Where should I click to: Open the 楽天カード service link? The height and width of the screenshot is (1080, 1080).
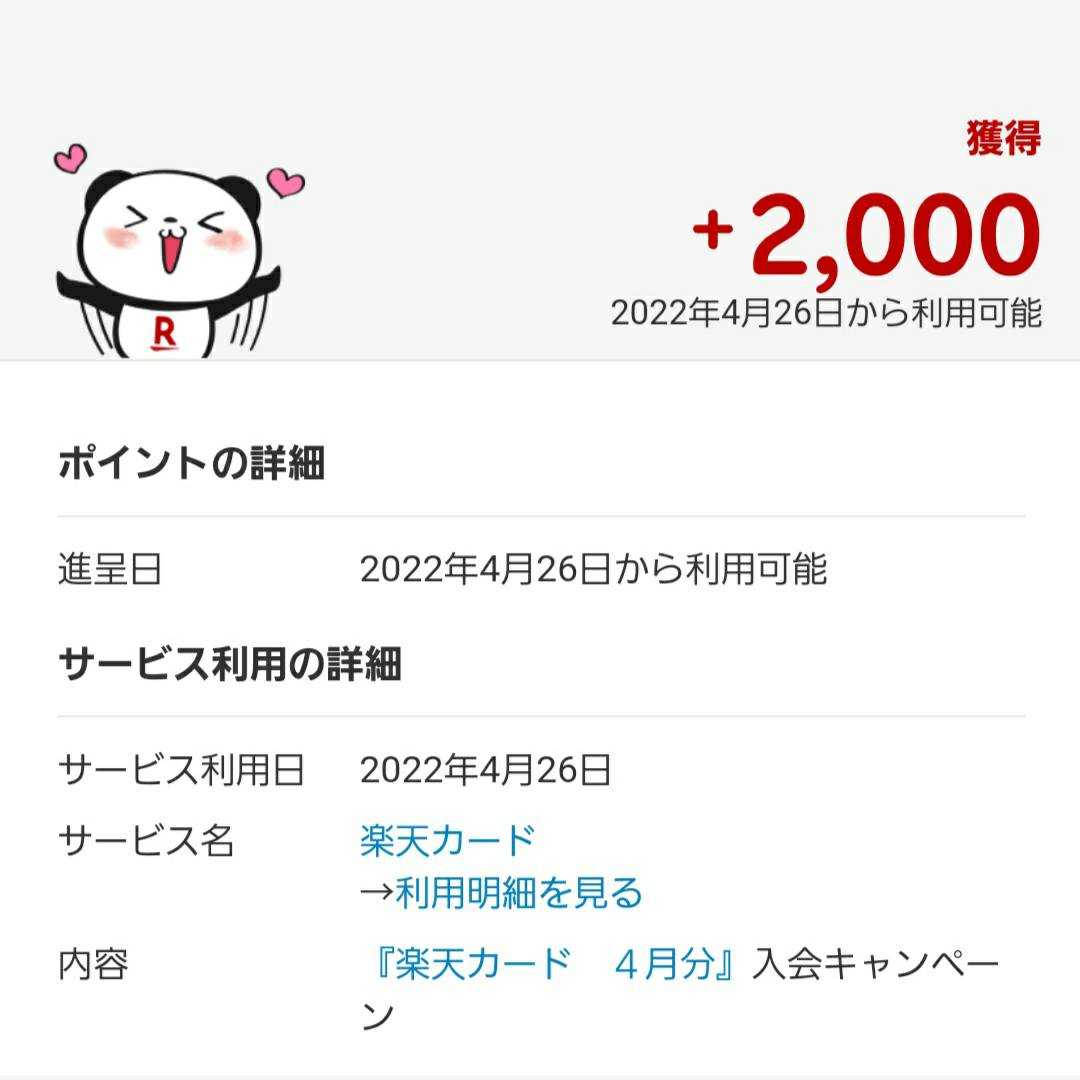(447, 841)
